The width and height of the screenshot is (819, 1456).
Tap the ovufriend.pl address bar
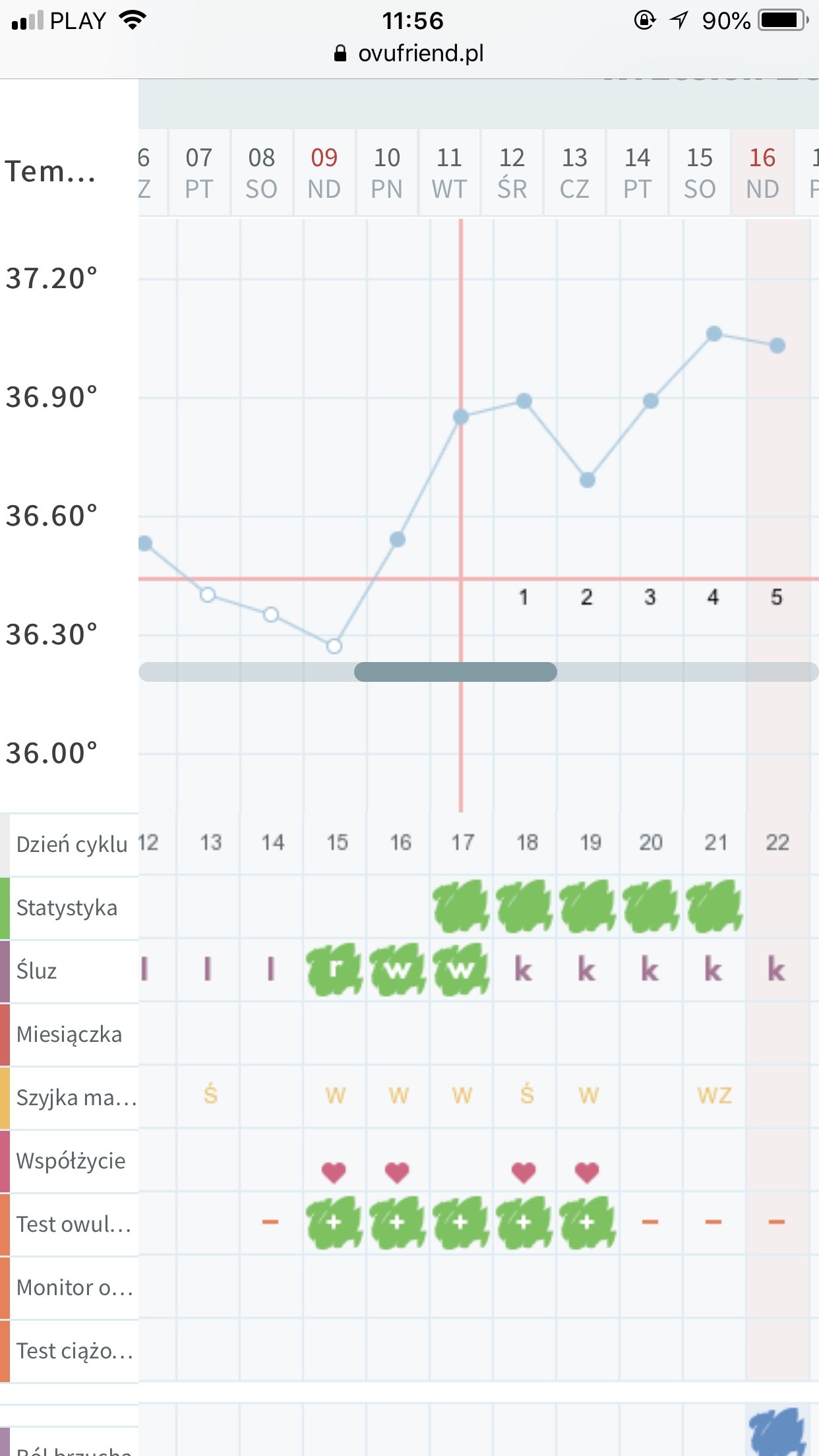click(409, 53)
